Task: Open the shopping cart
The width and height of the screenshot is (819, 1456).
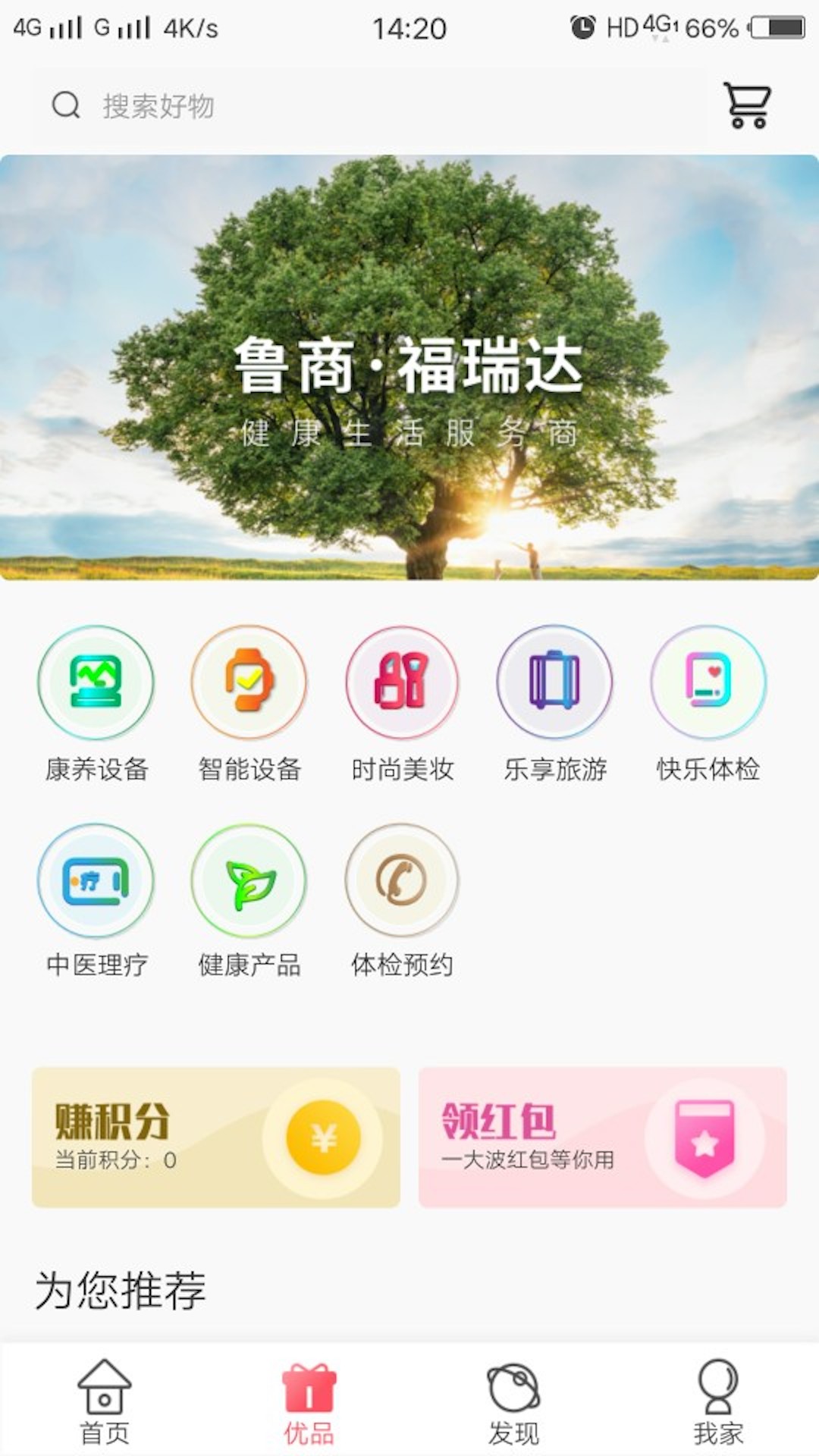Action: point(746,105)
